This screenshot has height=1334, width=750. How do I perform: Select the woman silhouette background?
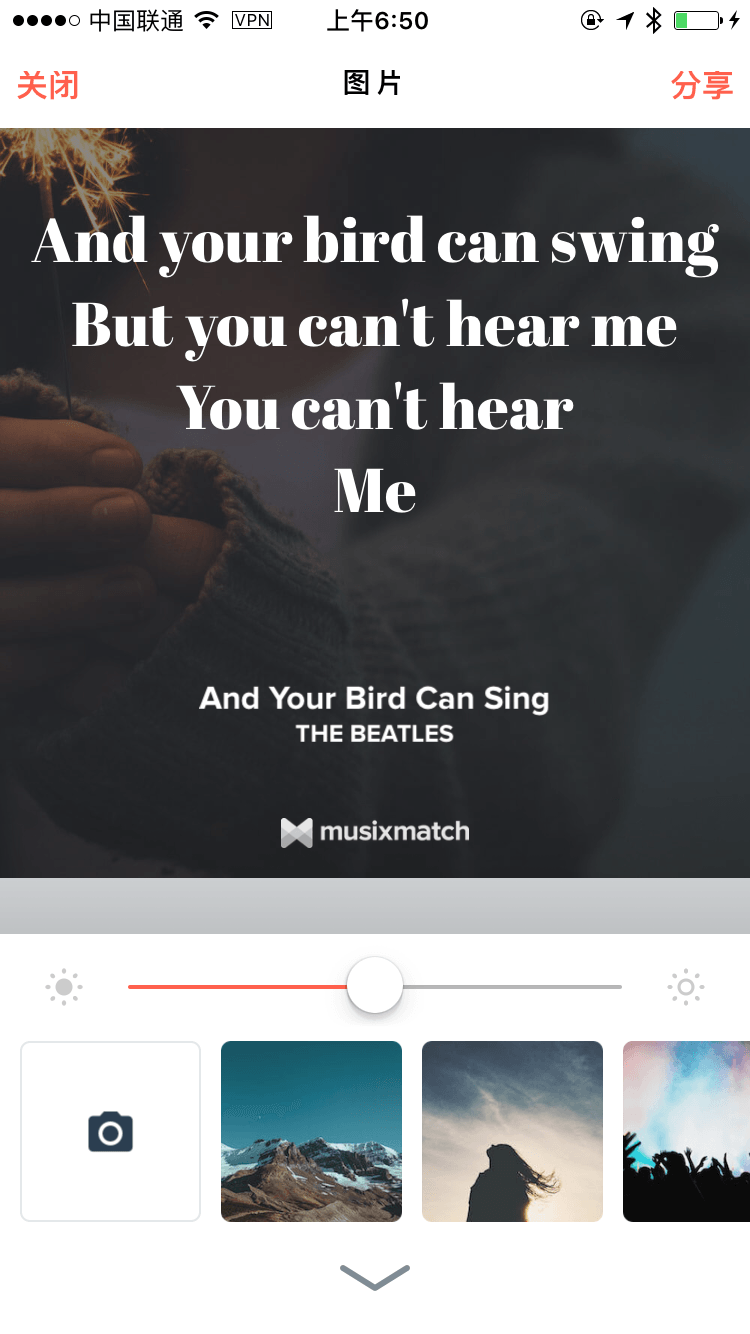(512, 1131)
